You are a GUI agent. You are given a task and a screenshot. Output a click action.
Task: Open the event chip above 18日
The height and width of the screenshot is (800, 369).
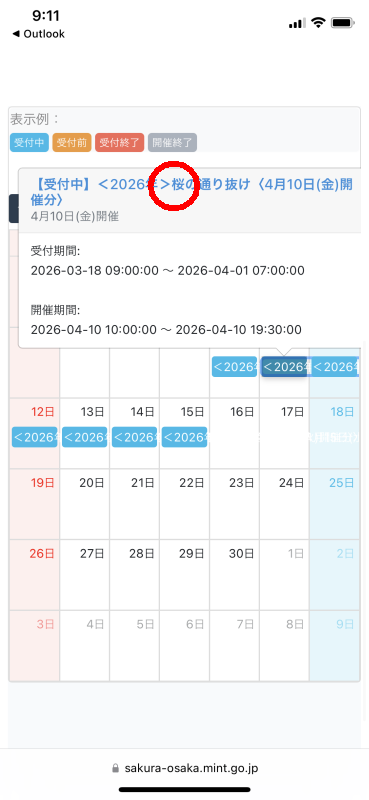335,367
